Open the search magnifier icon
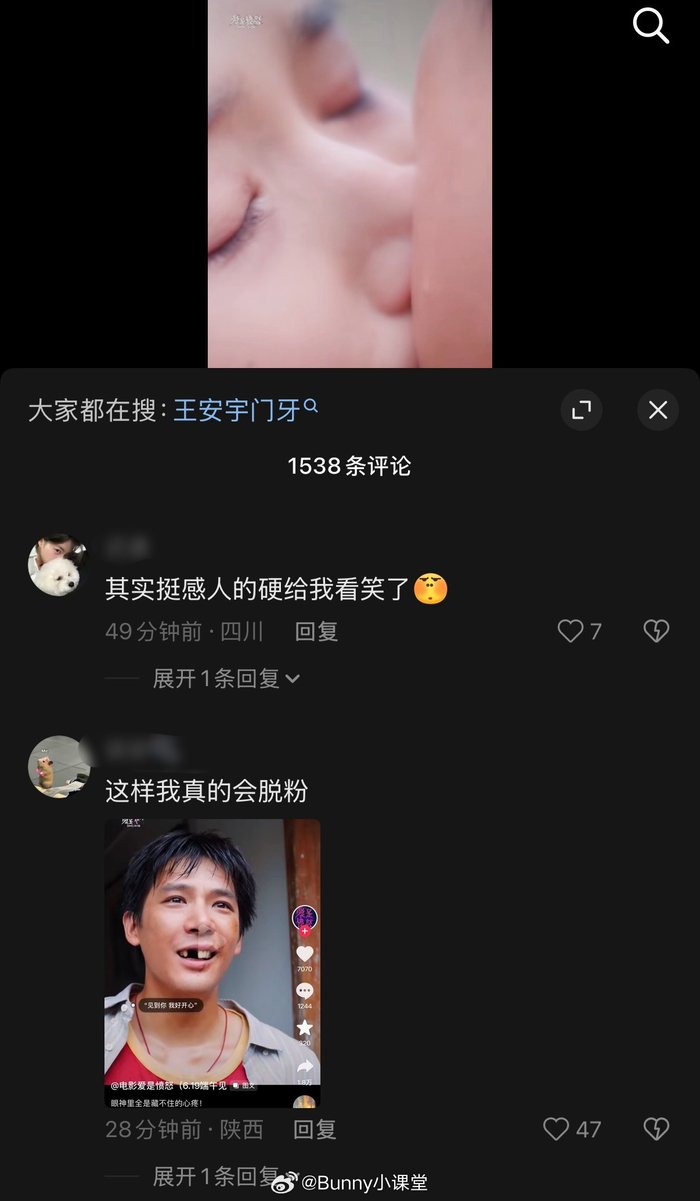This screenshot has height=1201, width=700. point(651,26)
